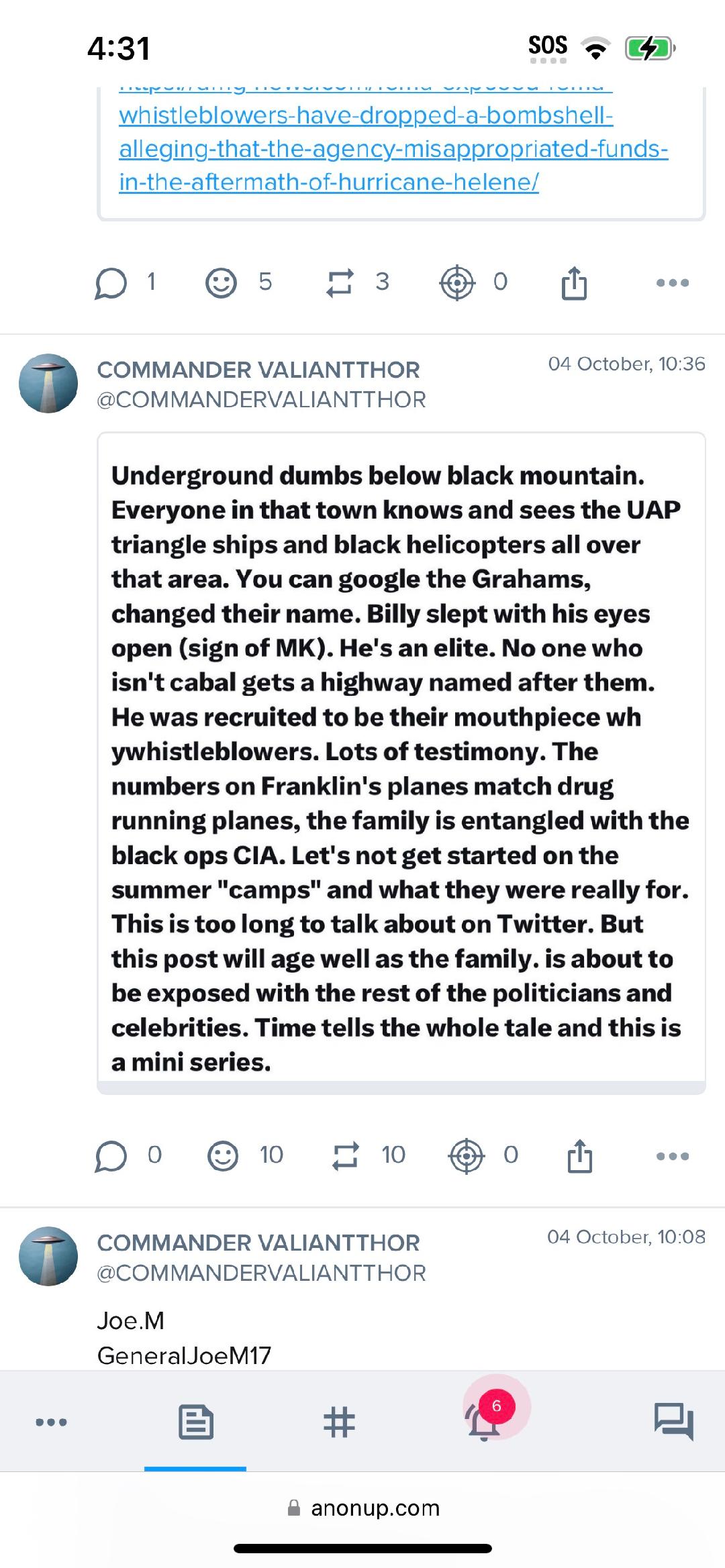Comment on the post with FEMA link
This screenshot has width=725, height=1568.
(111, 282)
